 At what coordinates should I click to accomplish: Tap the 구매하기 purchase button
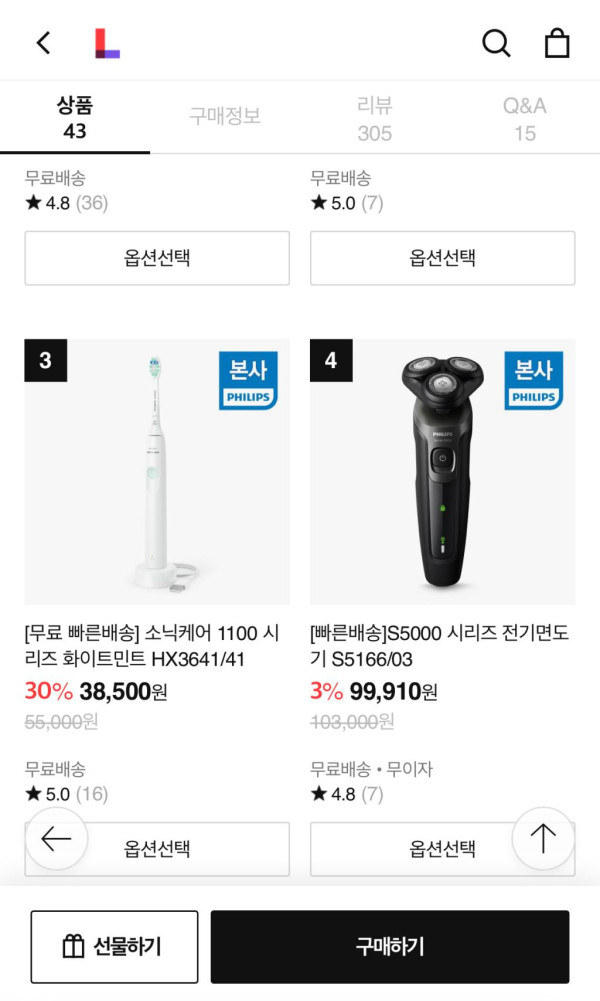pyautogui.click(x=389, y=946)
